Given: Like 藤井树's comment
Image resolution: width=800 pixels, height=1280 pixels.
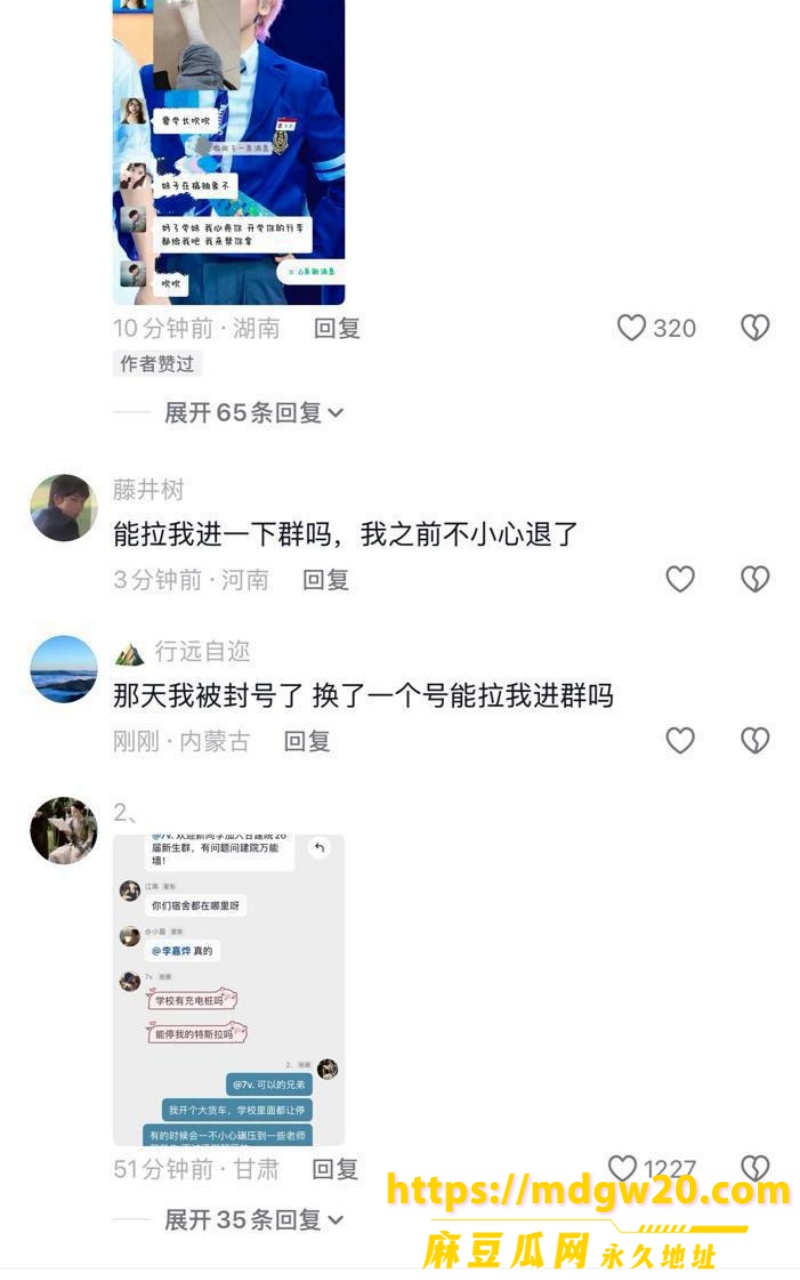Looking at the screenshot, I should click(x=680, y=579).
